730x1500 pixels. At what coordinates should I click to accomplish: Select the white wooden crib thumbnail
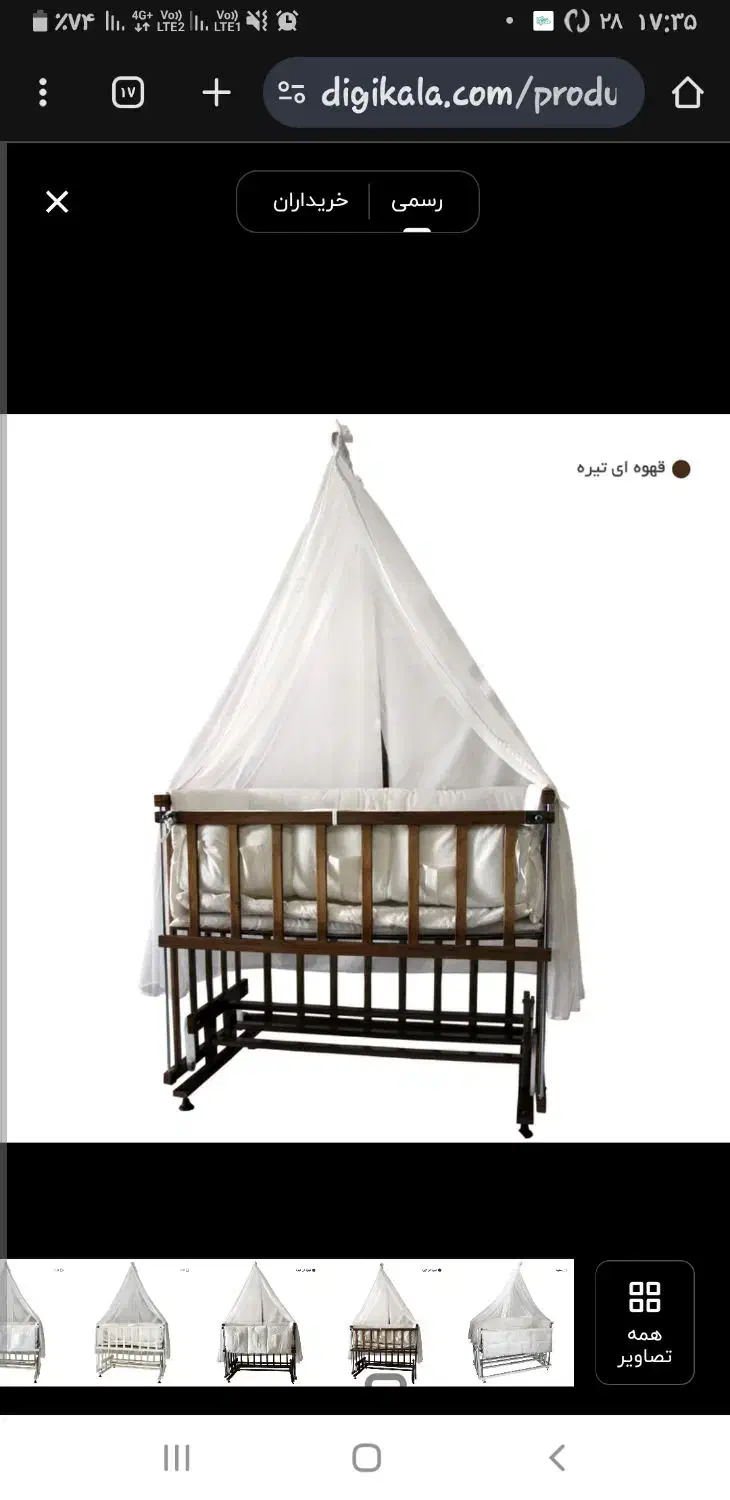132,1322
